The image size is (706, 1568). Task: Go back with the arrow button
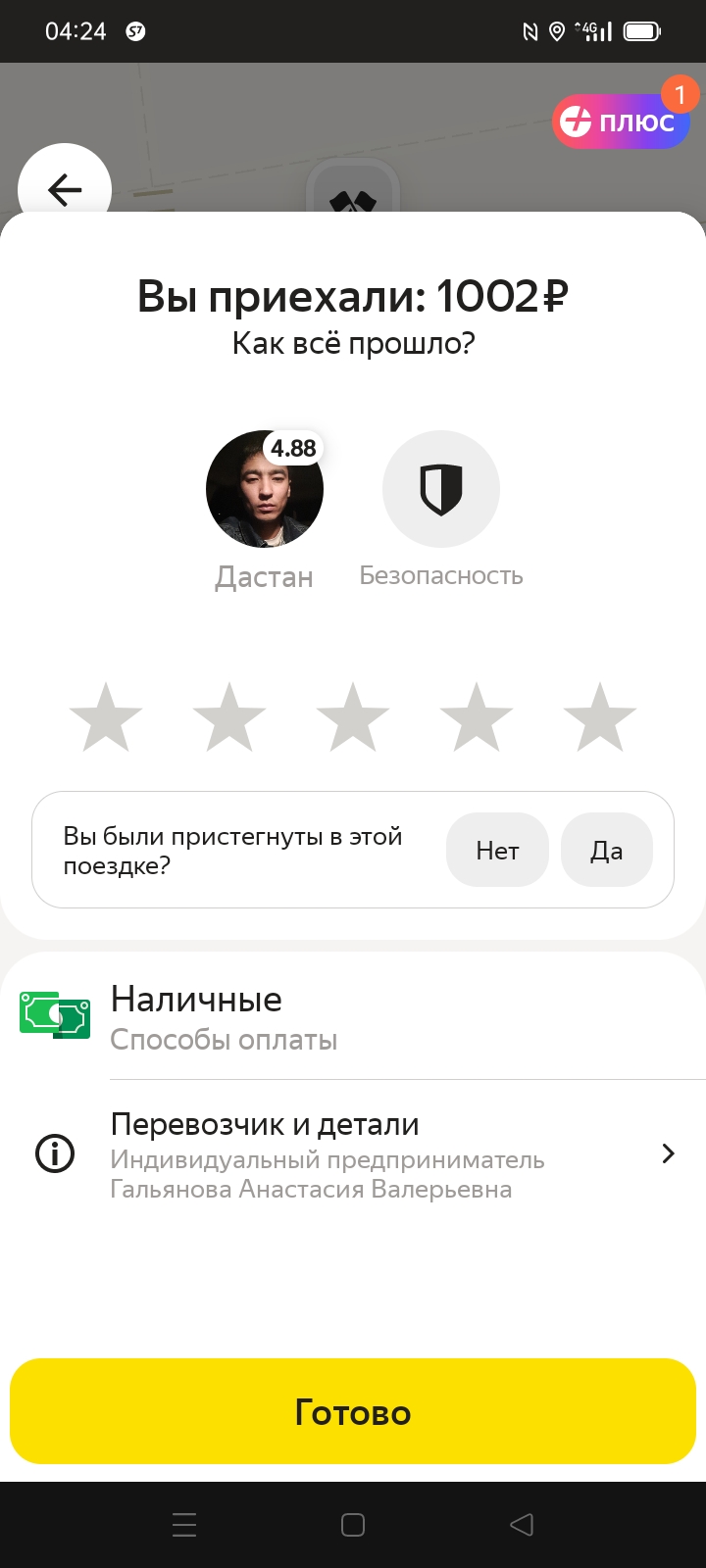tap(65, 189)
